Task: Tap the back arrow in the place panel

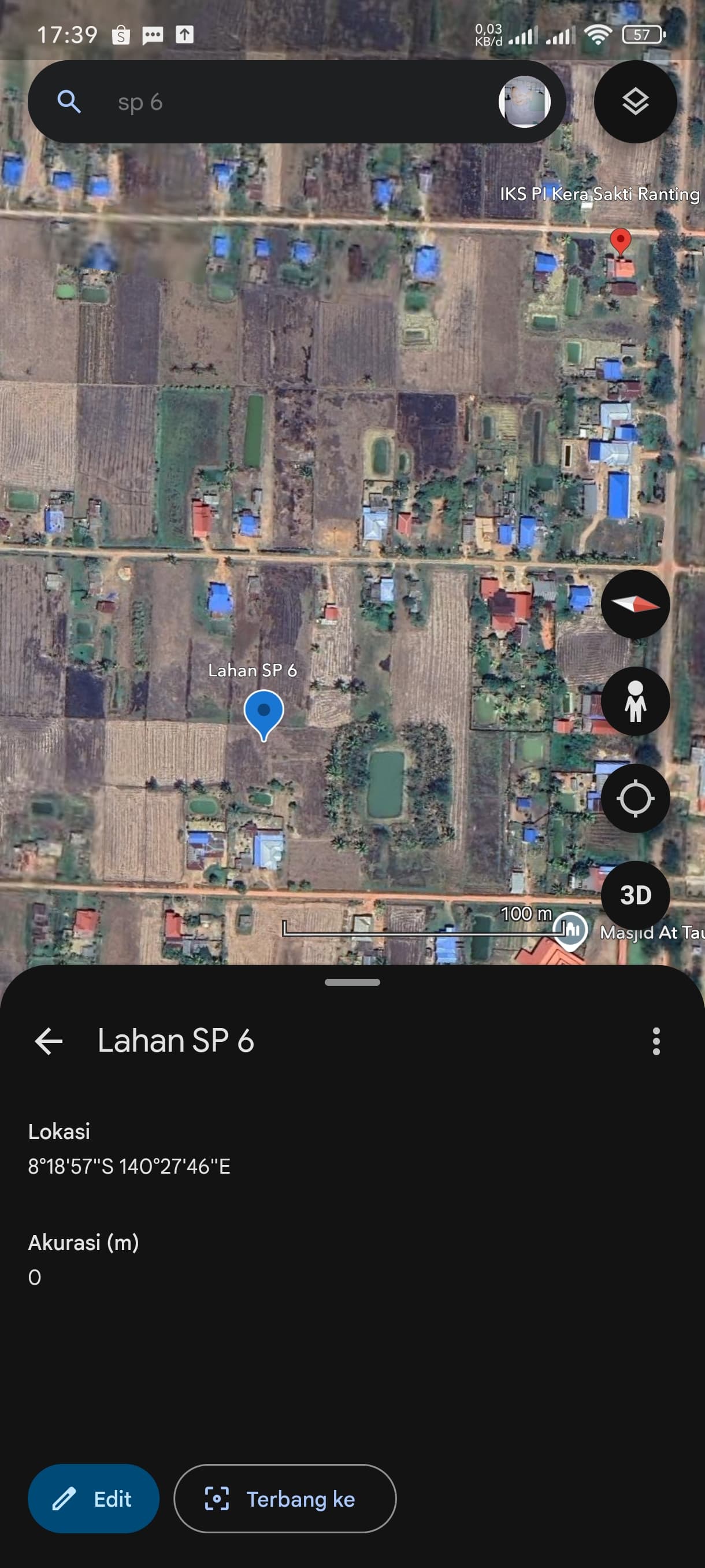Action: (x=48, y=1041)
